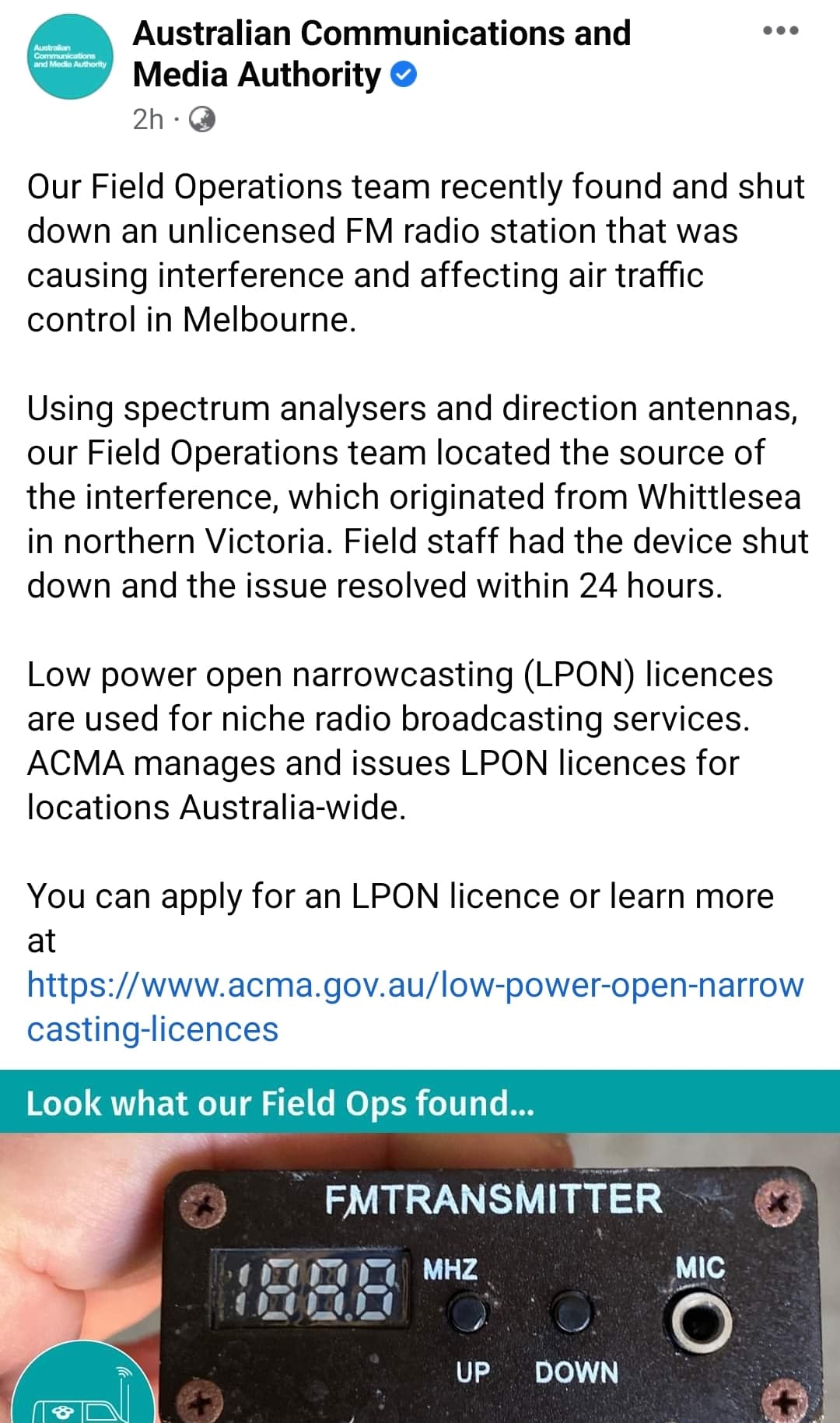Open the ACMA page profile picture
Image resolution: width=840 pixels, height=1423 pixels.
(x=71, y=57)
